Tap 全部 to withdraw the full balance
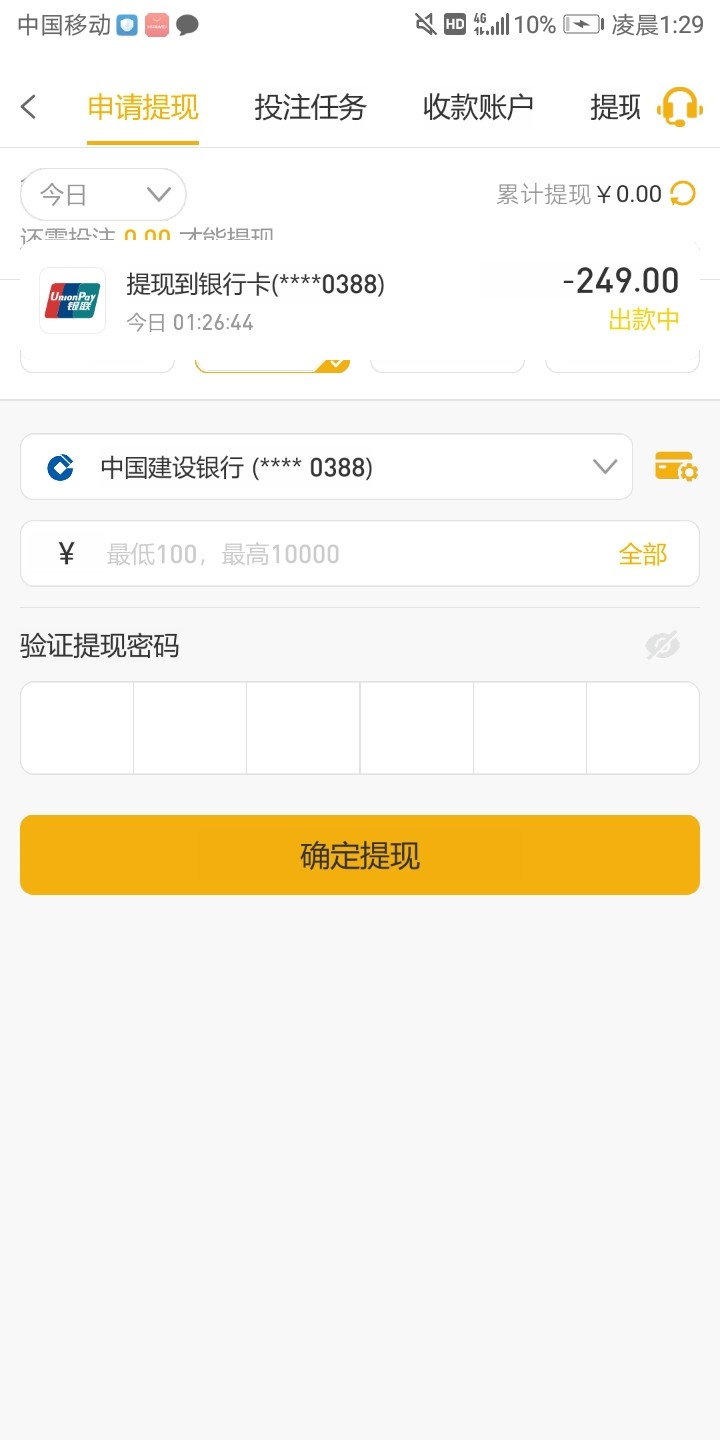Viewport: 720px width, 1440px height. pos(642,554)
